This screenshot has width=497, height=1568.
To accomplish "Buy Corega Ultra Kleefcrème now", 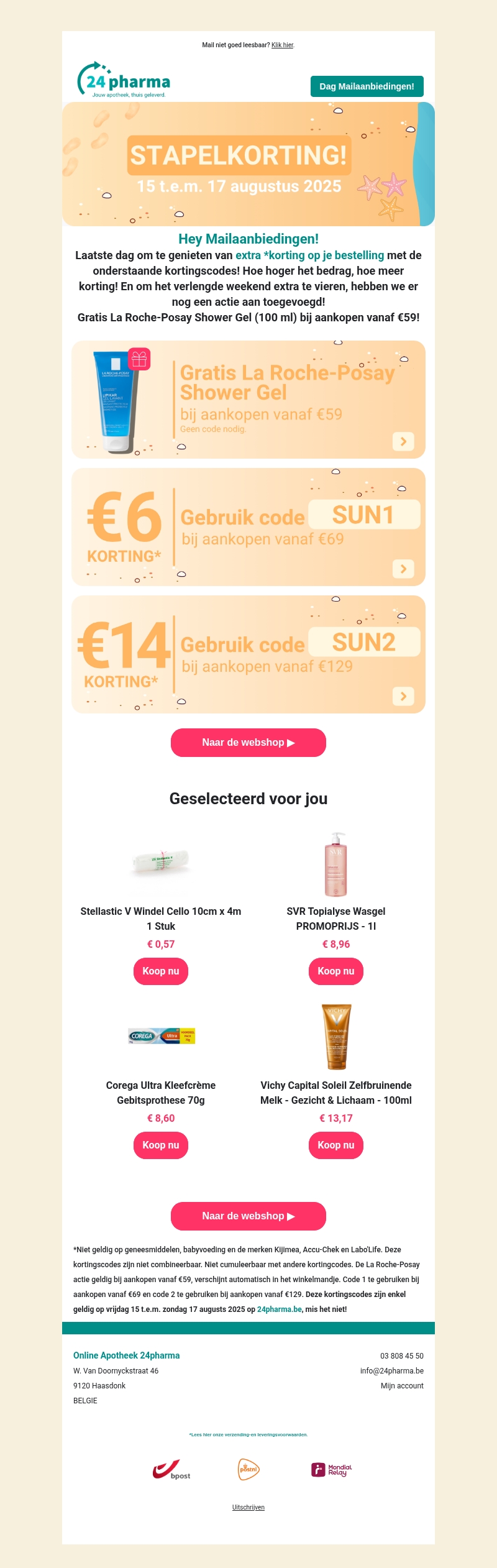I will pos(161,1145).
